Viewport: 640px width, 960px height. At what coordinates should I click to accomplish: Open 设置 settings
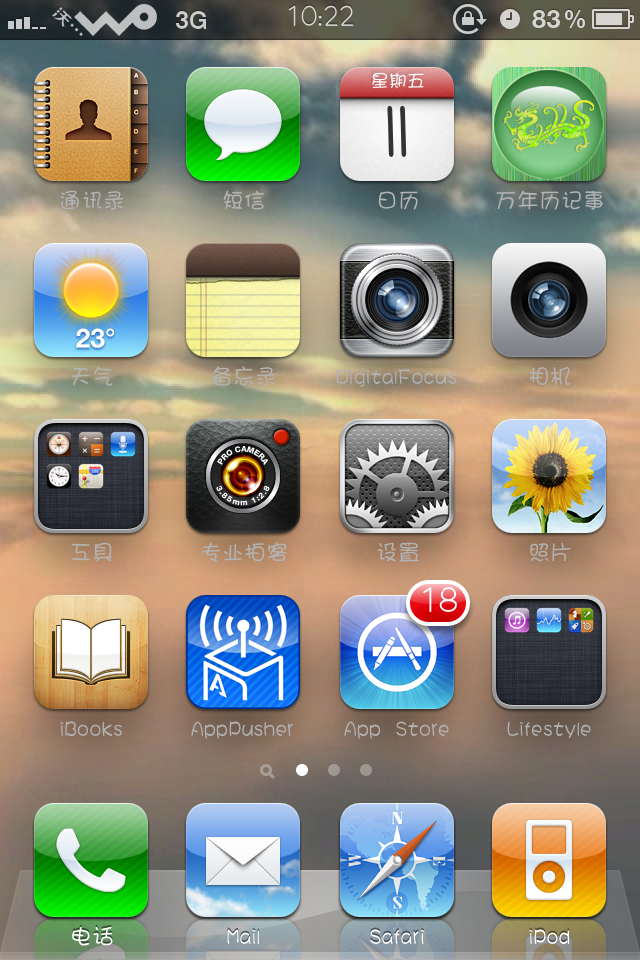tap(397, 476)
